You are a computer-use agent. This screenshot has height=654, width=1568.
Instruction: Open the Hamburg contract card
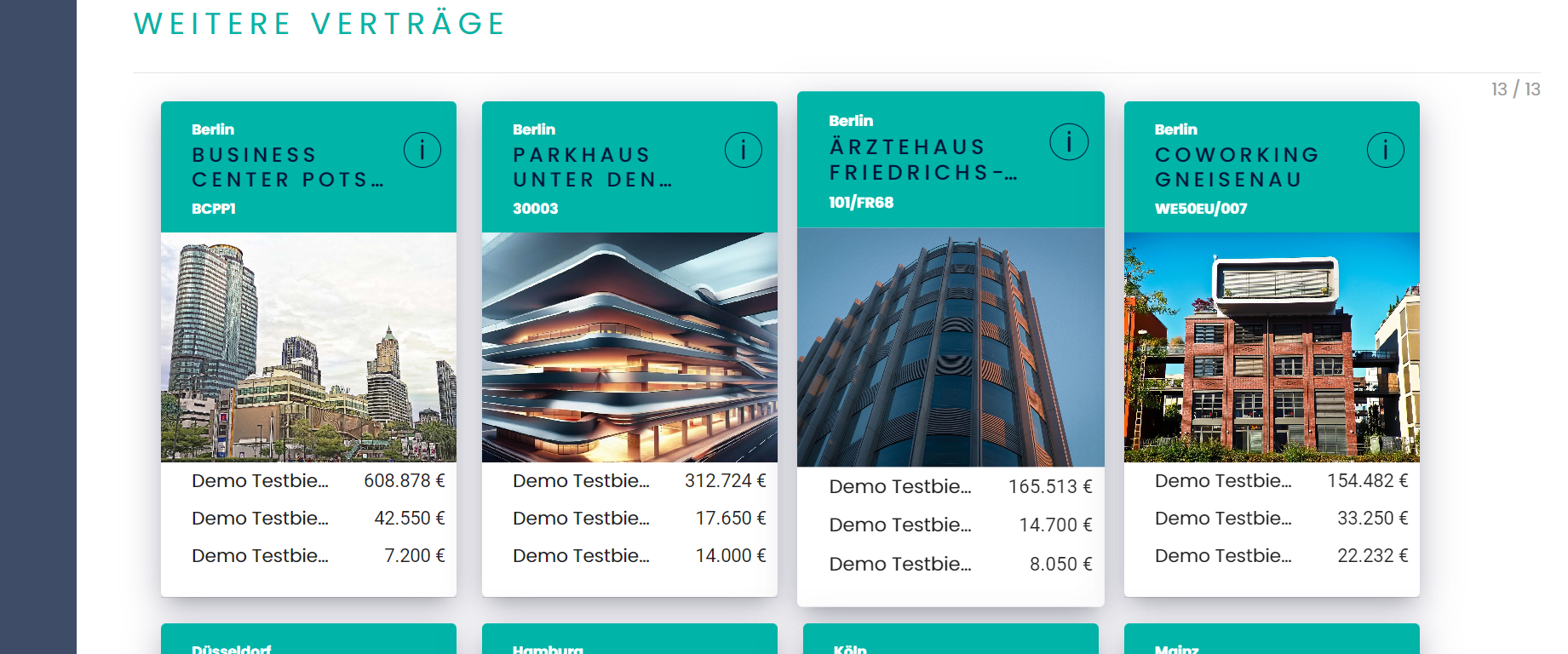pyautogui.click(x=629, y=640)
